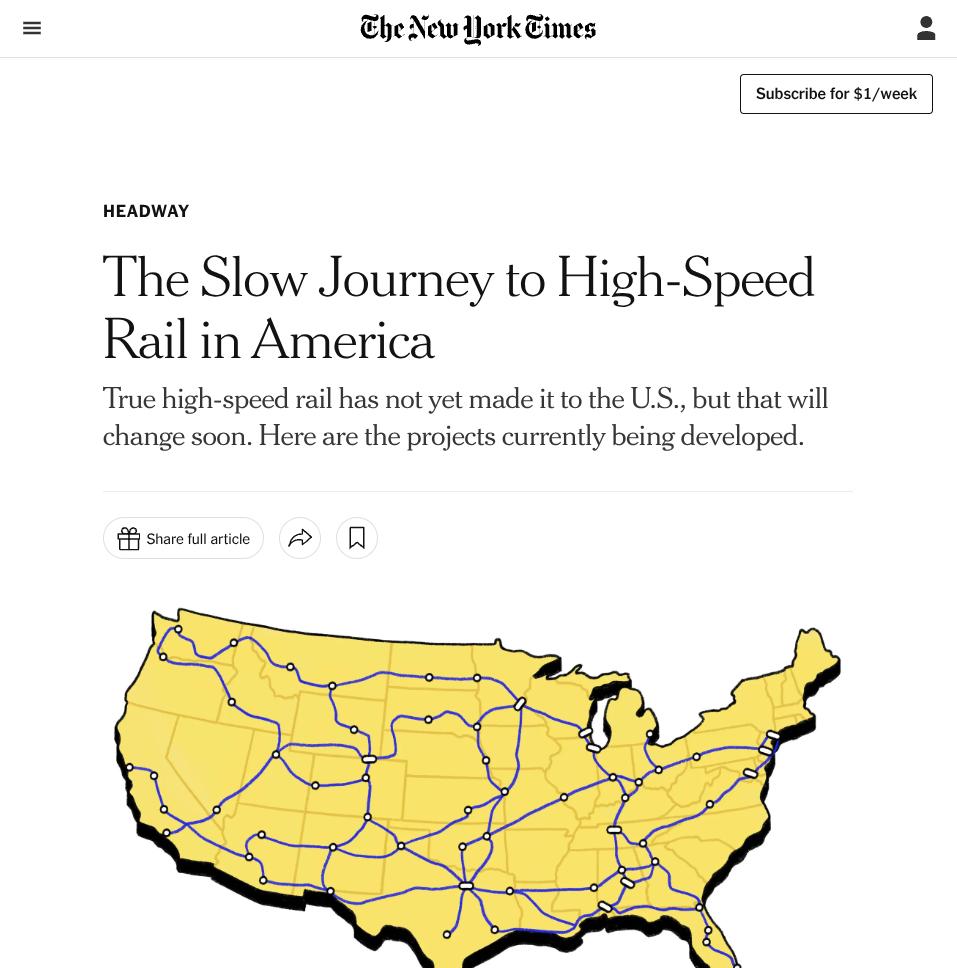
Task: Subscribe for $1/week
Action: click(836, 94)
